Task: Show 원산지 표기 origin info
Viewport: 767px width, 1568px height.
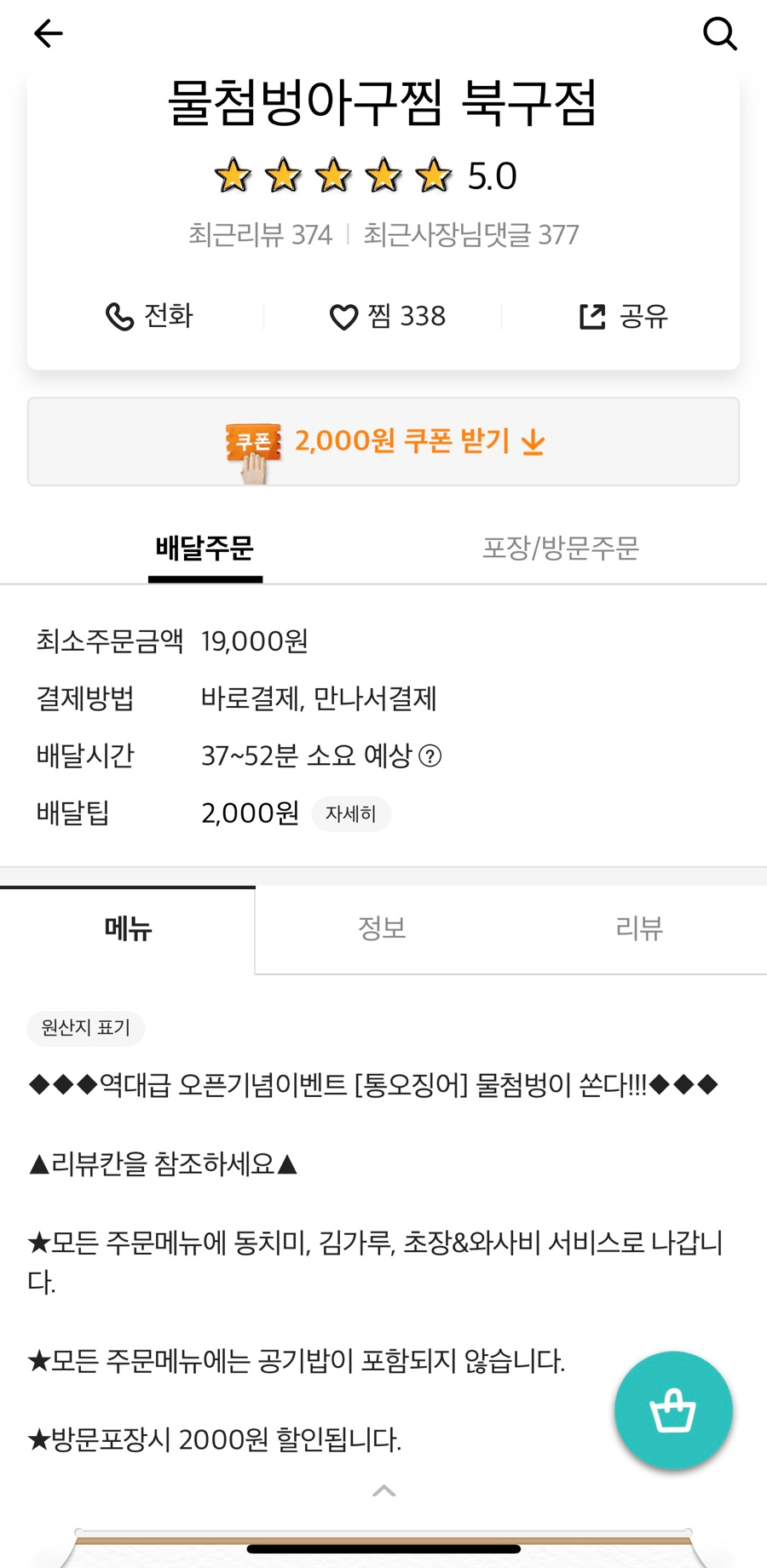Action: click(86, 1028)
